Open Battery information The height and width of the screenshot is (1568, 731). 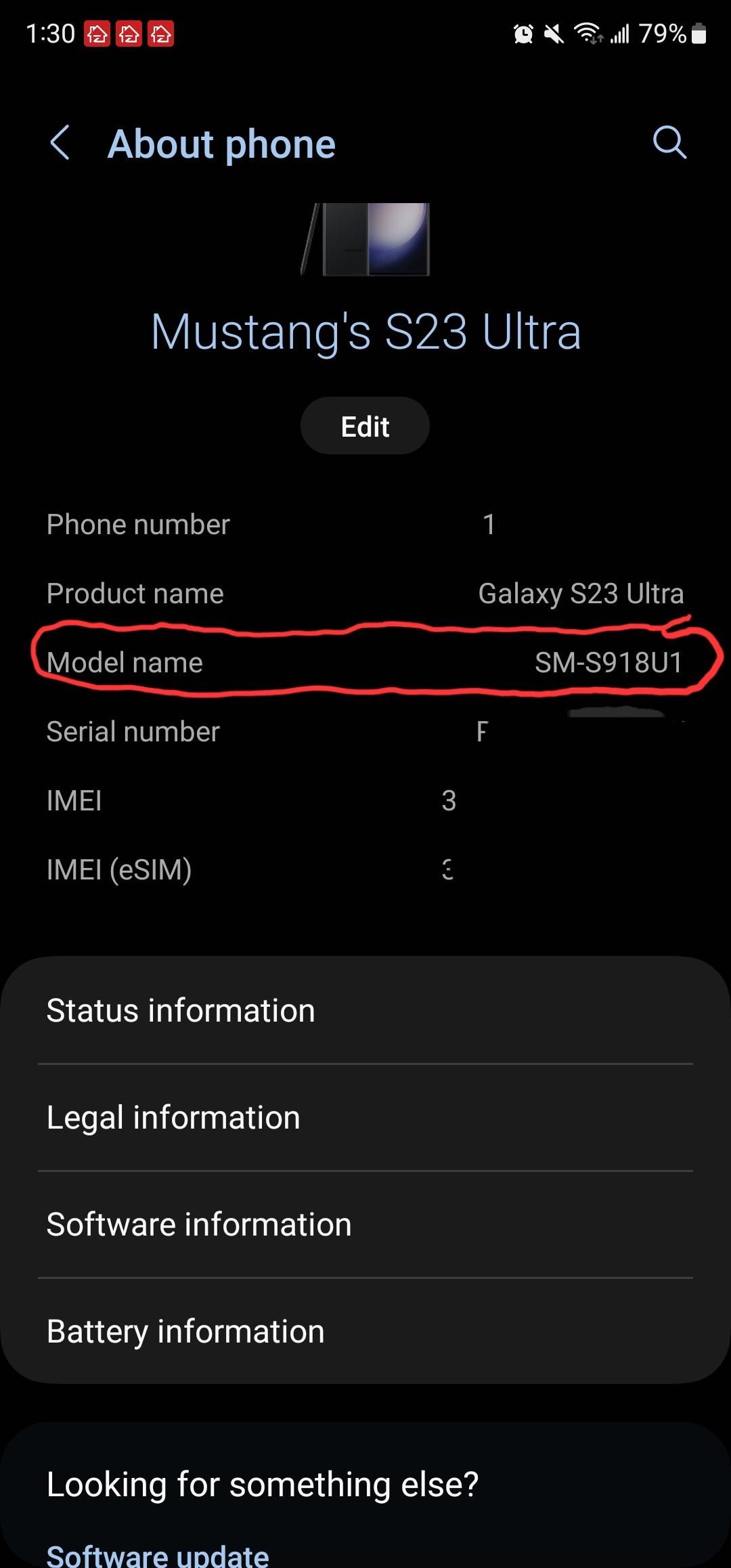[365, 1331]
